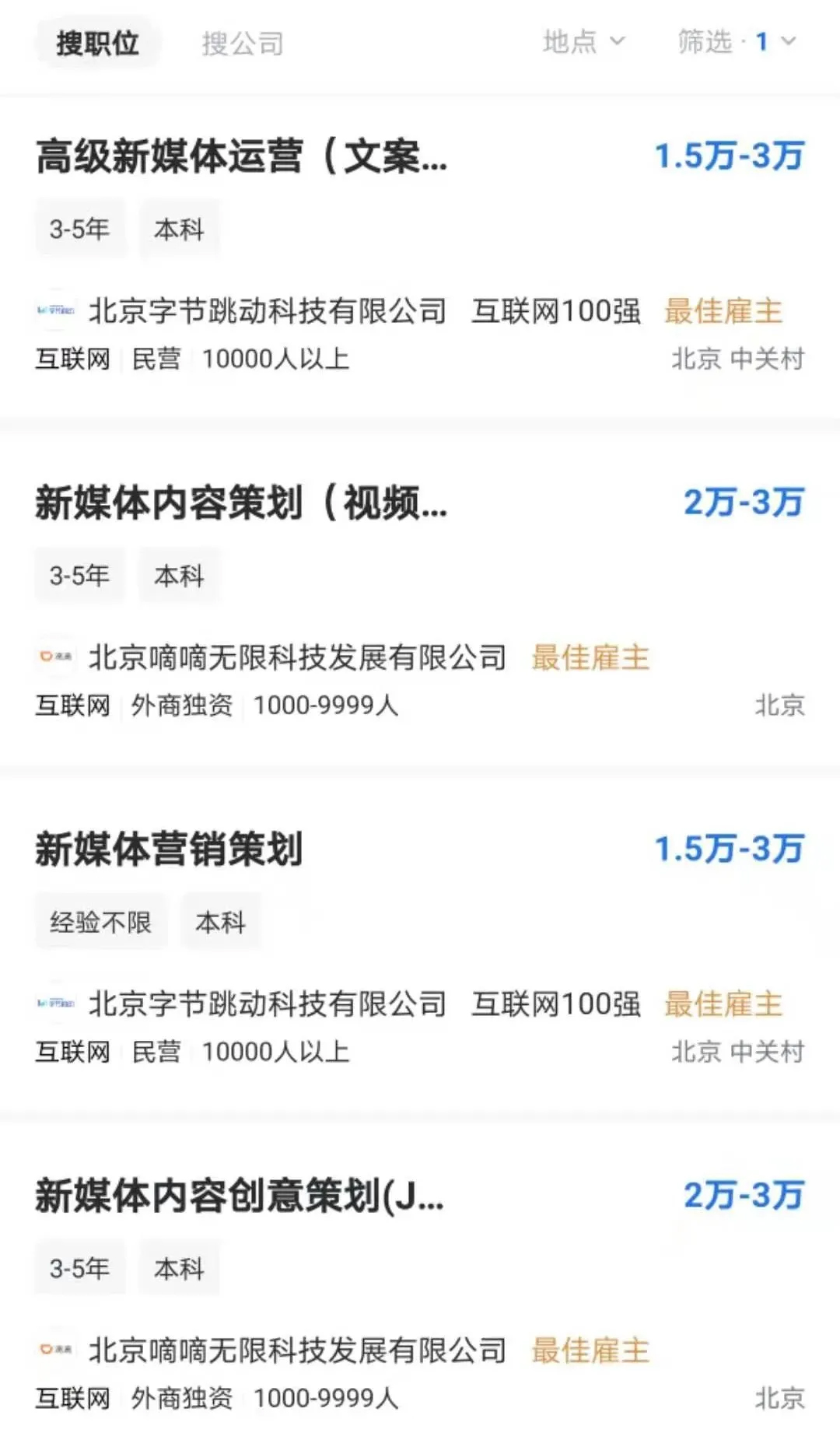Click the DiDi logo next to 北京嘀嘀无限科技
Viewport: 840px width, 1447px height.
pos(52,657)
